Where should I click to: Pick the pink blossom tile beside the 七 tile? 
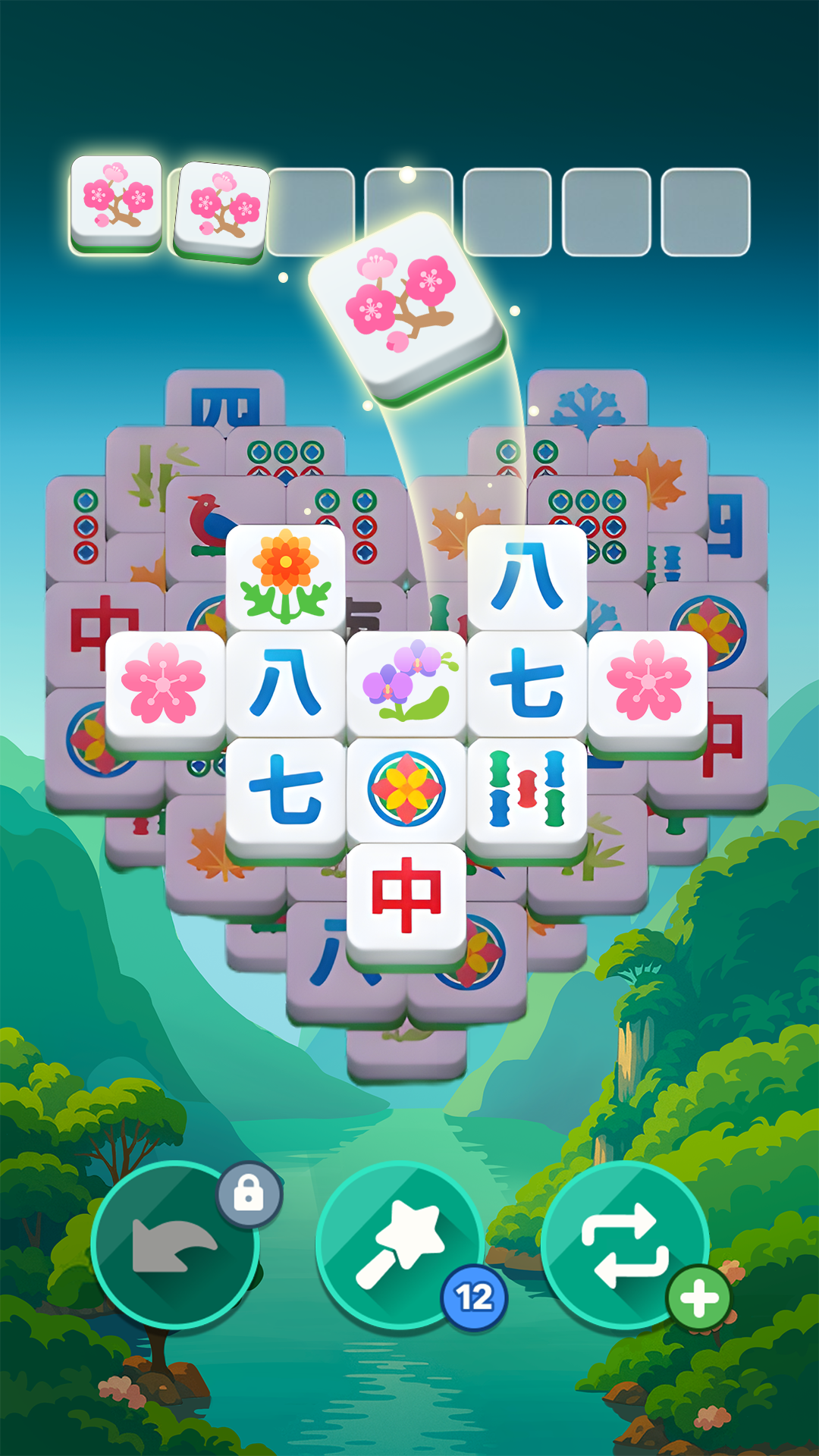click(x=648, y=682)
